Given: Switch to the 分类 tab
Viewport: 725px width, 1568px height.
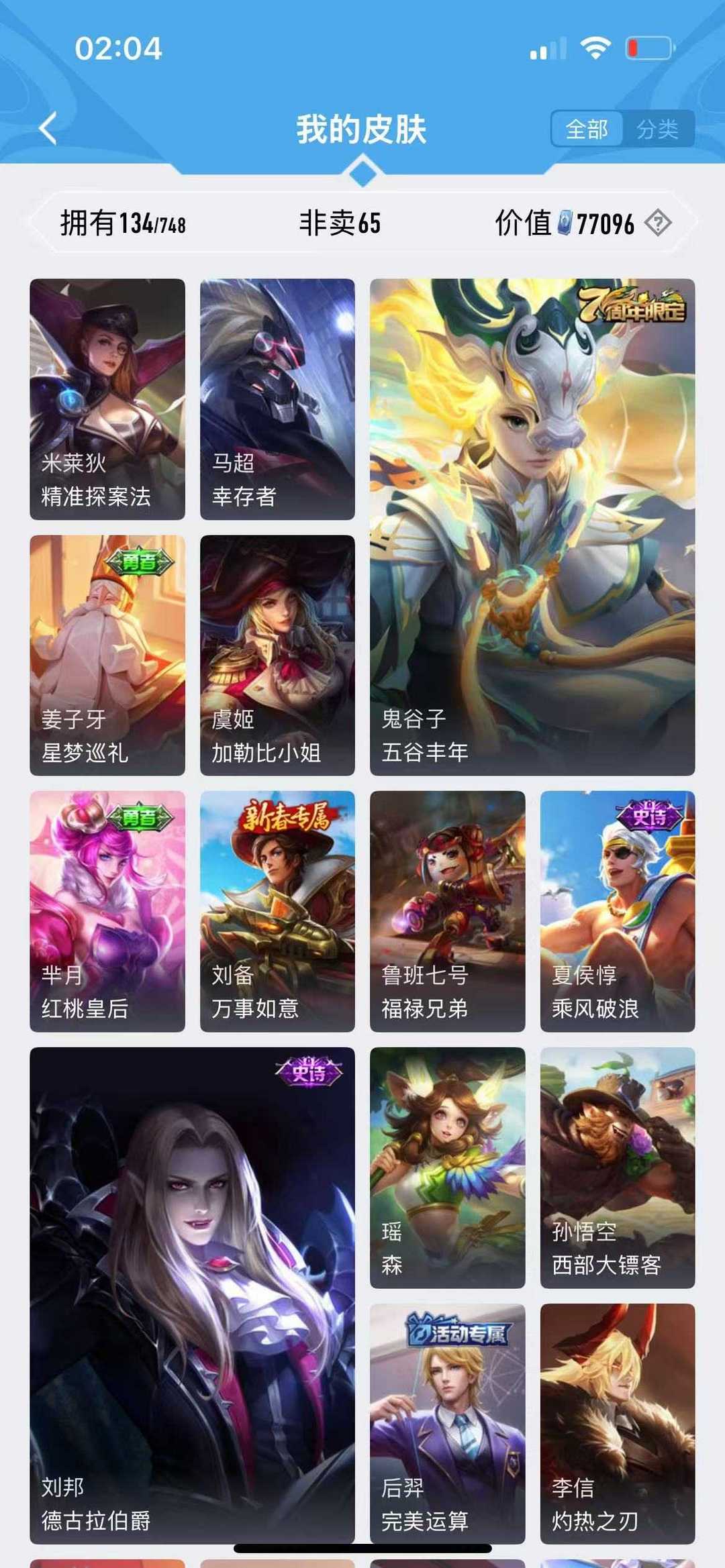Looking at the screenshot, I should (657, 128).
